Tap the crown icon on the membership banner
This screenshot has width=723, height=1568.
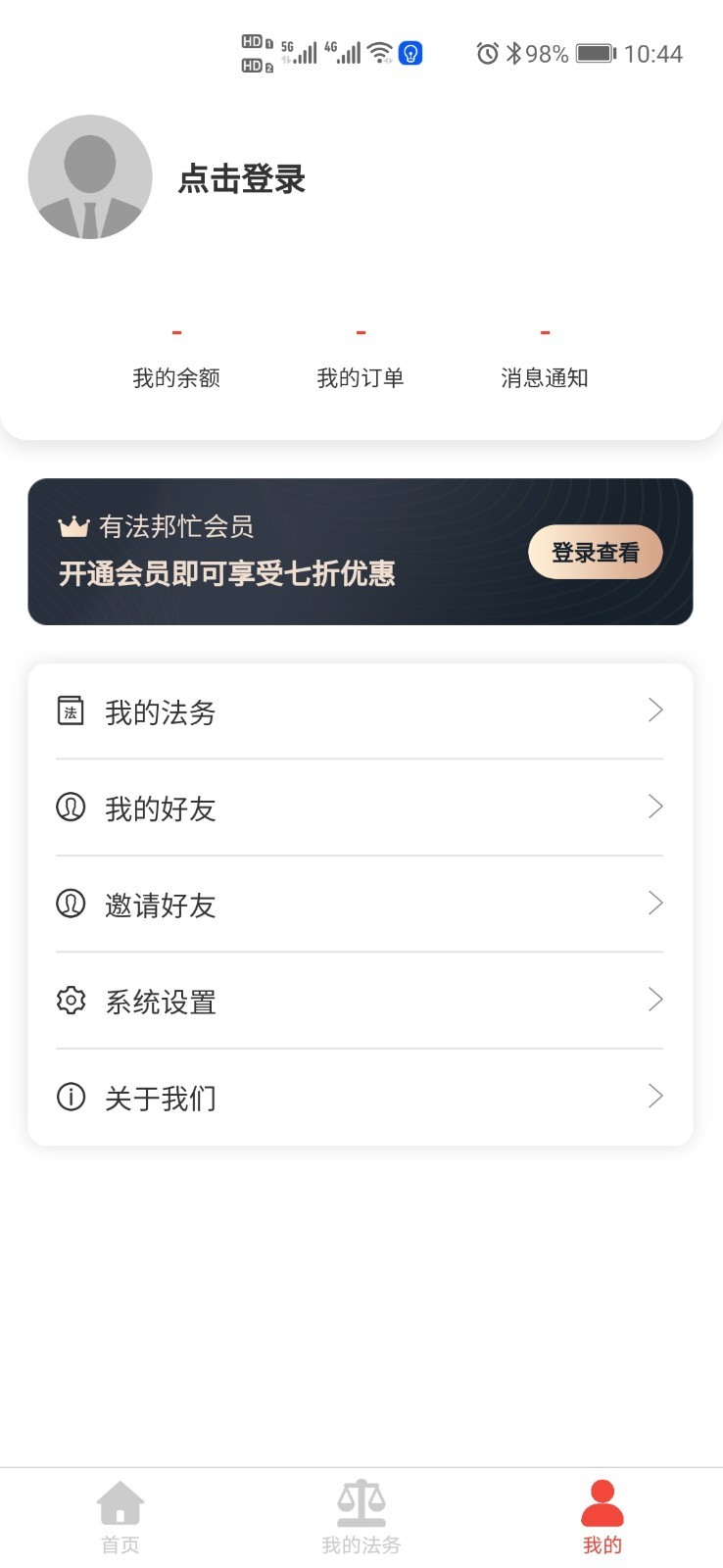coord(73,527)
